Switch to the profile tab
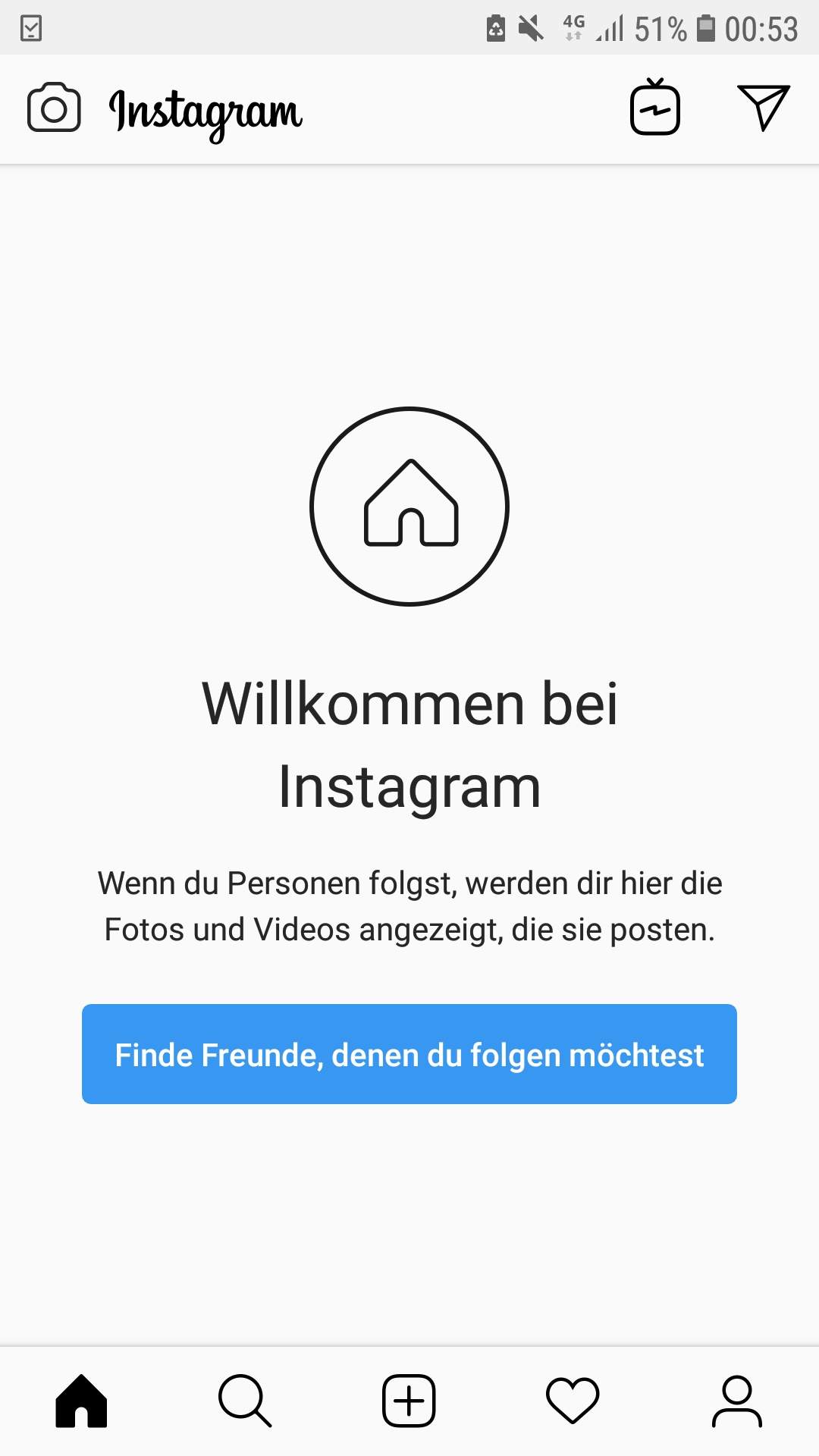 pyautogui.click(x=736, y=1401)
